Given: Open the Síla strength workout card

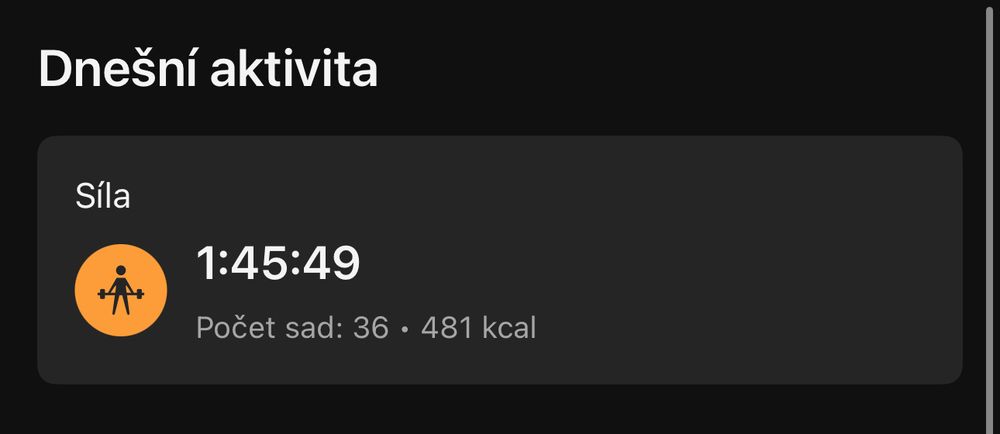Looking at the screenshot, I should click(x=499, y=259).
